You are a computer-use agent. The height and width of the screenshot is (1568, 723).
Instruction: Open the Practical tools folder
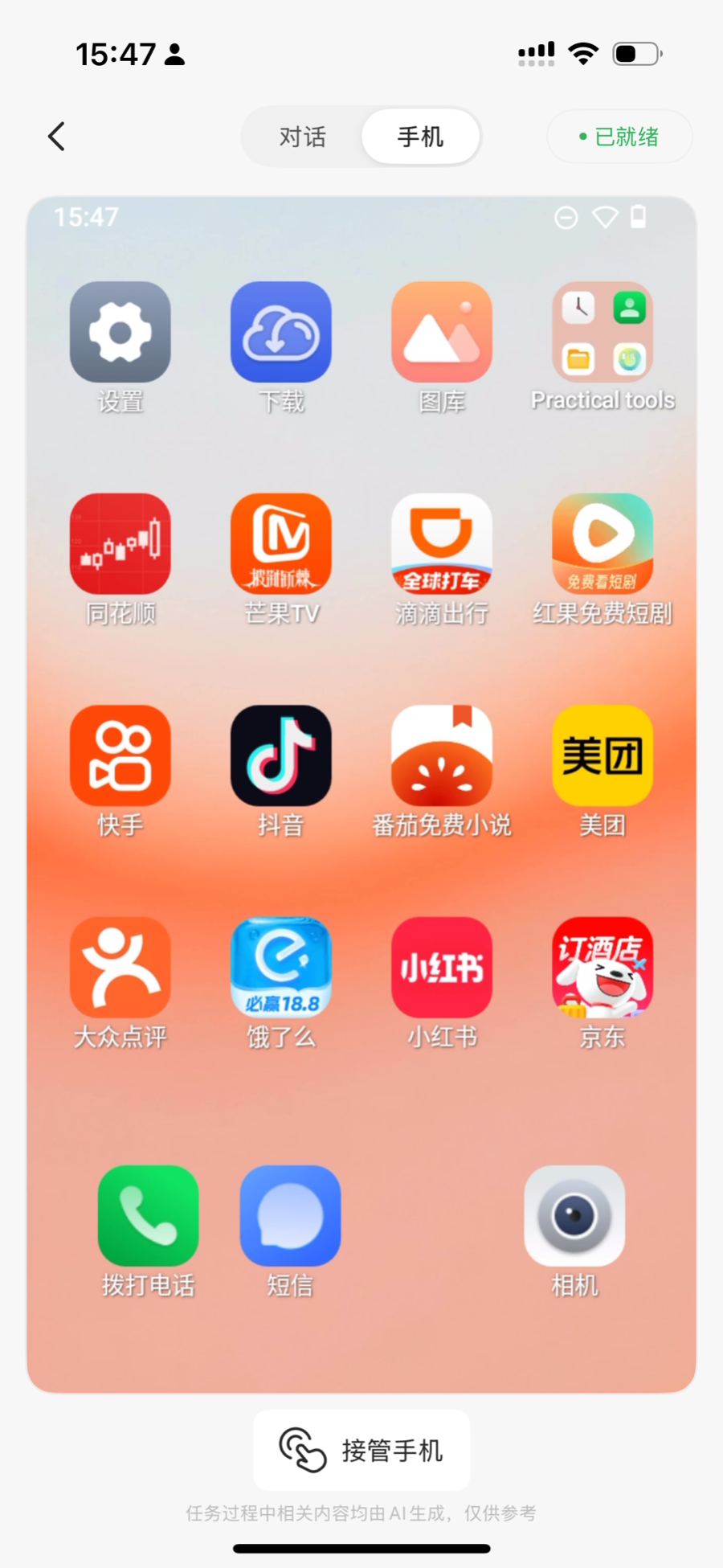coord(602,332)
